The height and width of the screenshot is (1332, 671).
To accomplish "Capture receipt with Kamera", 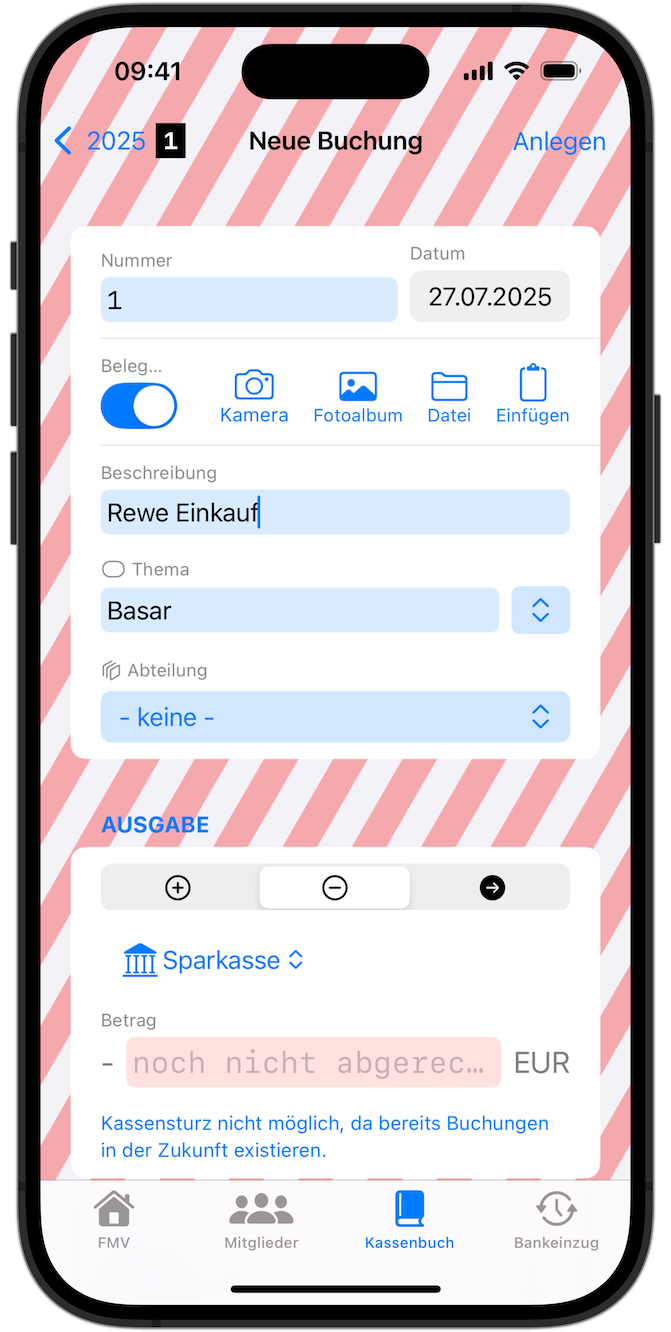I will pyautogui.click(x=254, y=397).
